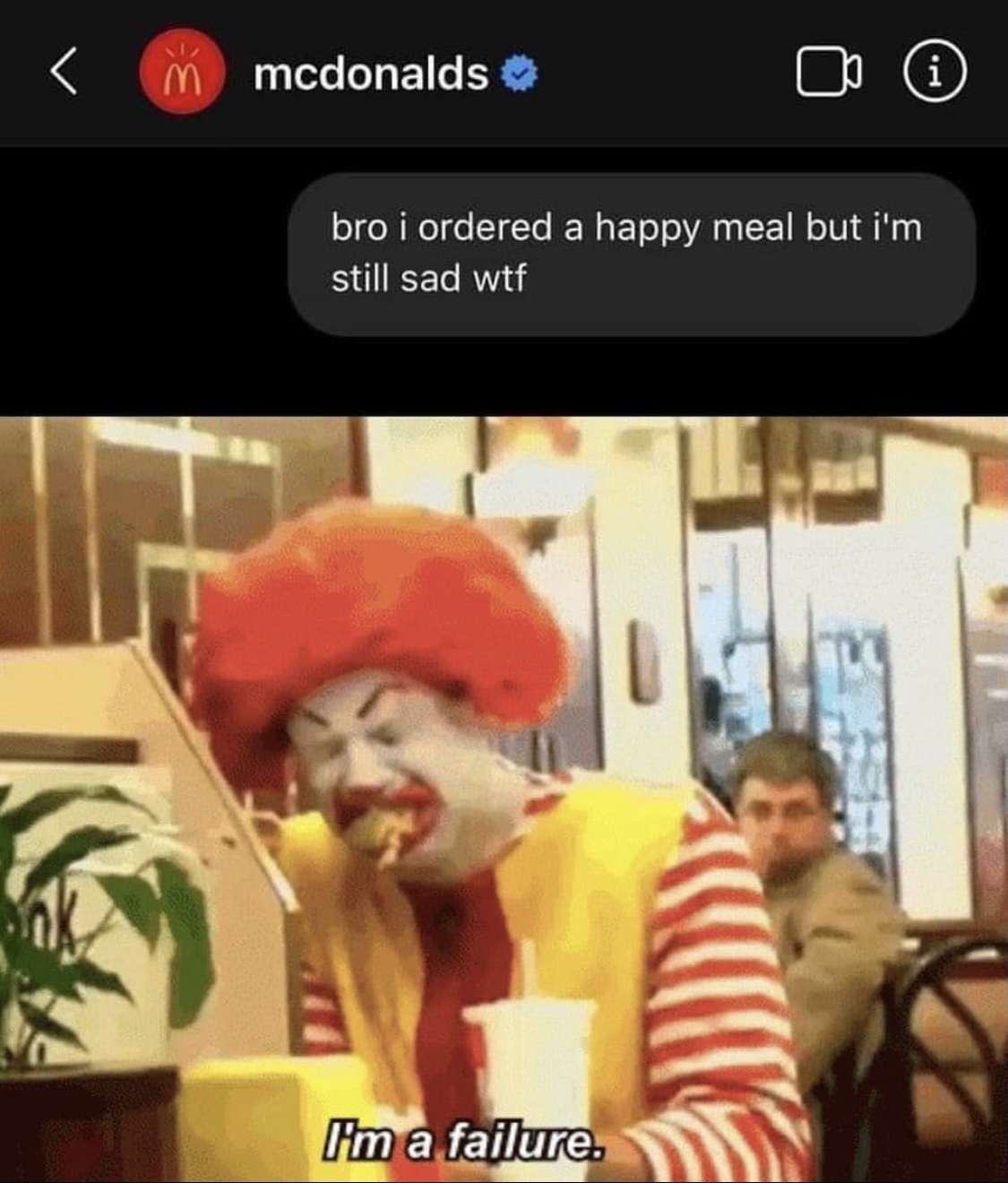Open the mcdonalds profile header

pos(371,73)
